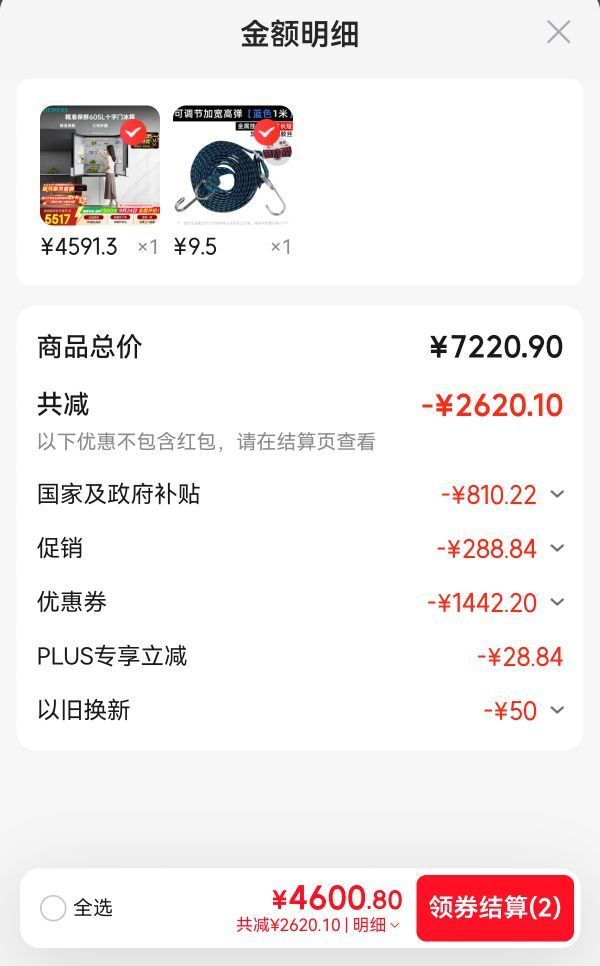600x966 pixels.
Task: Tap 领券结算(2) to checkout
Action: tap(495, 907)
